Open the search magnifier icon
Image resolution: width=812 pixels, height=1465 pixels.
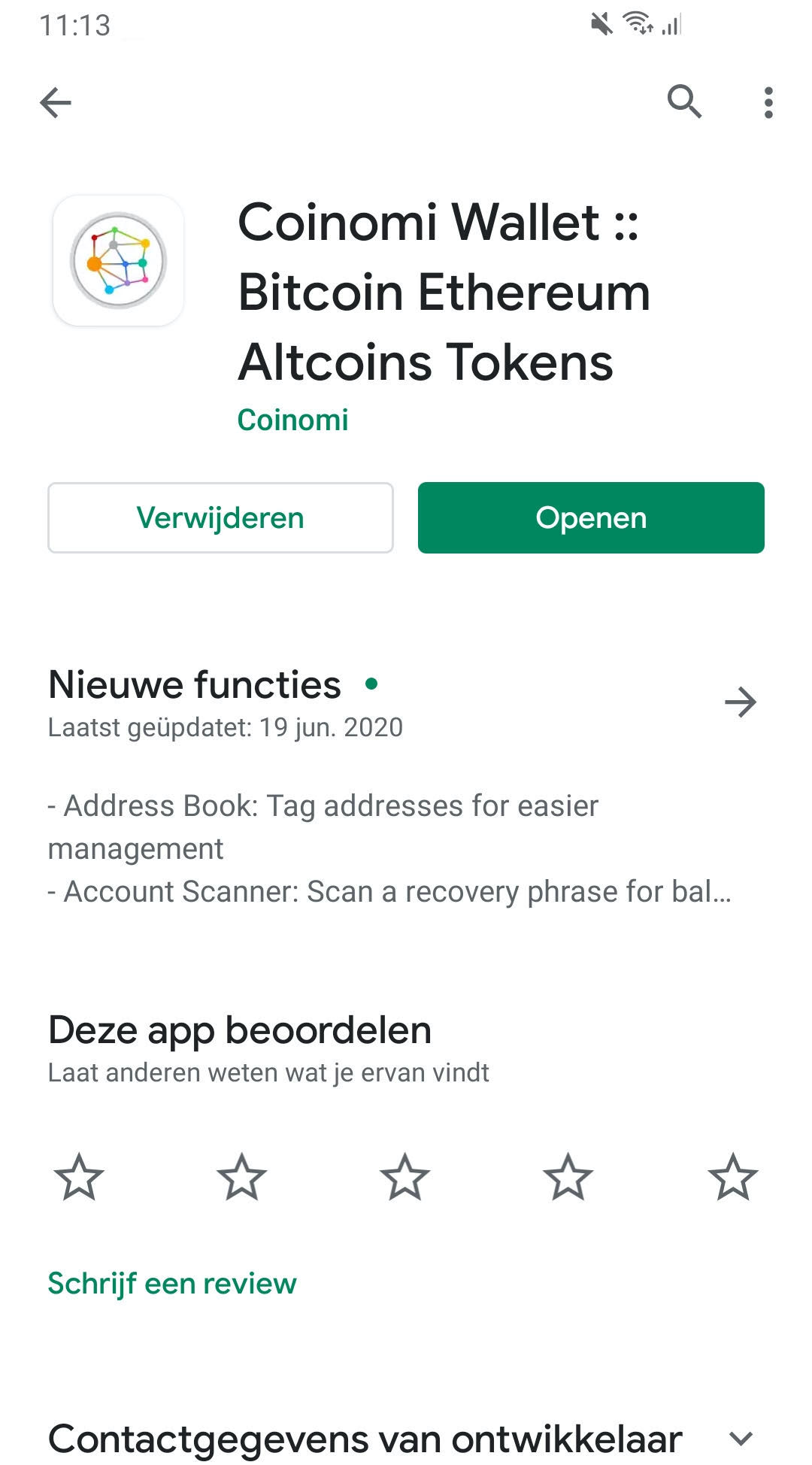684,102
